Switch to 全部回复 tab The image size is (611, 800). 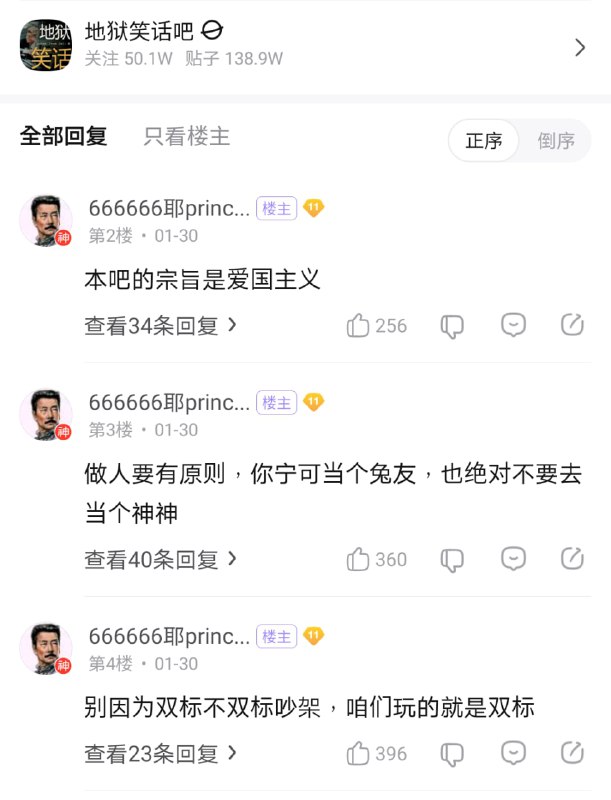click(x=63, y=137)
